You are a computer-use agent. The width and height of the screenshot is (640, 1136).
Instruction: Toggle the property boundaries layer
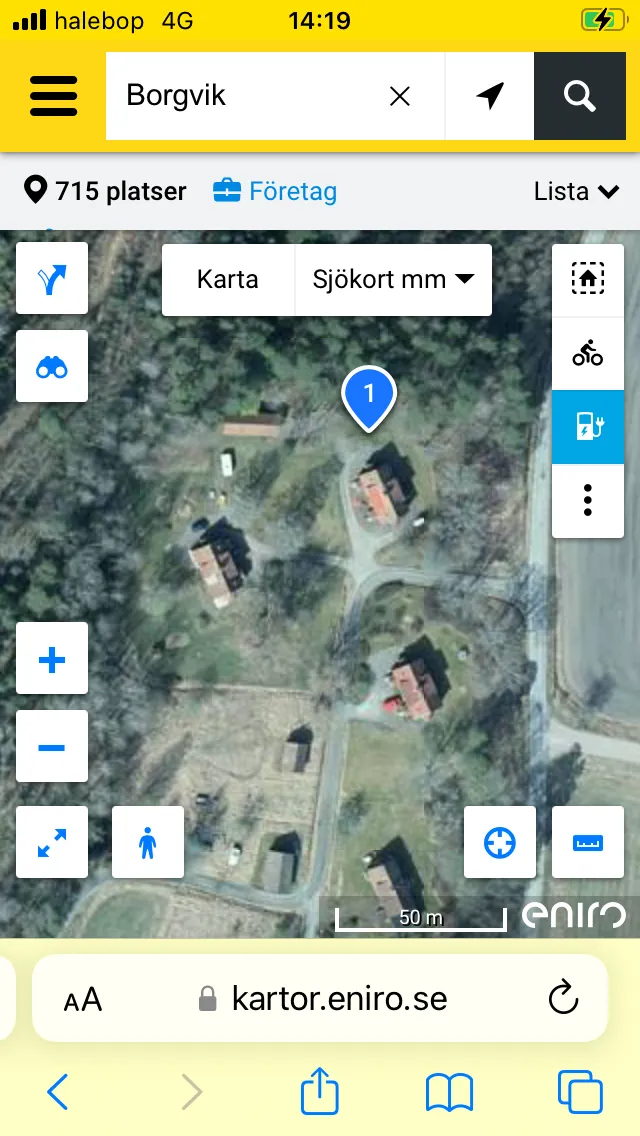point(588,279)
